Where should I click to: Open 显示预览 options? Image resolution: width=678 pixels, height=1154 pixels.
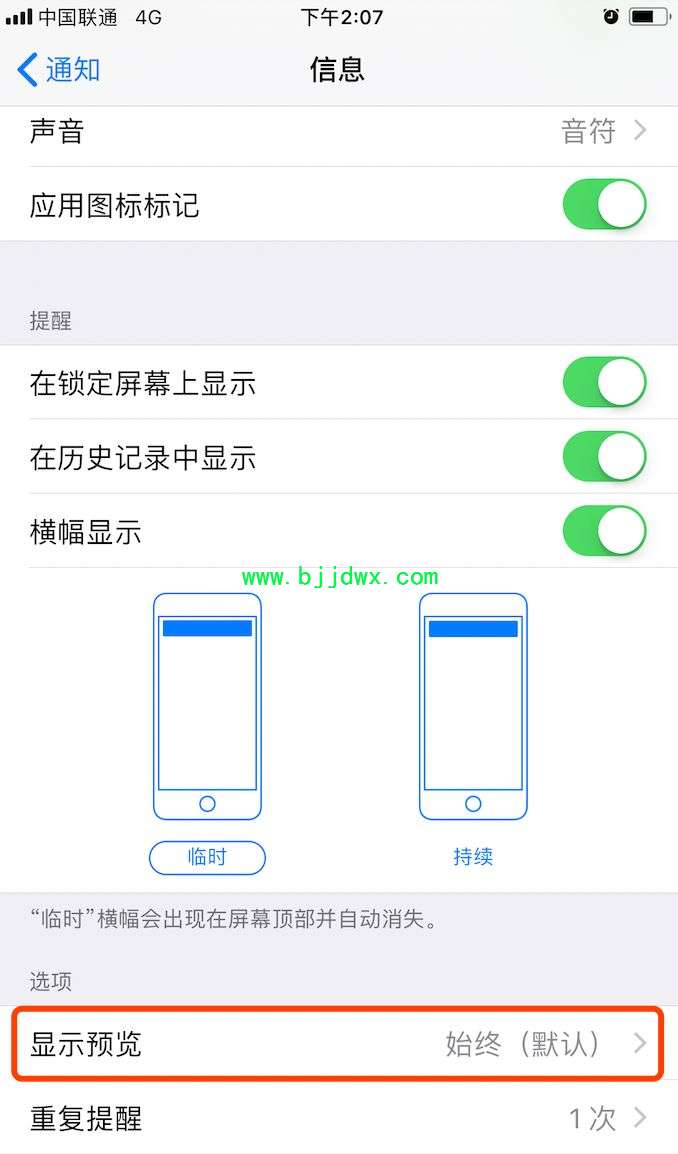point(339,1044)
